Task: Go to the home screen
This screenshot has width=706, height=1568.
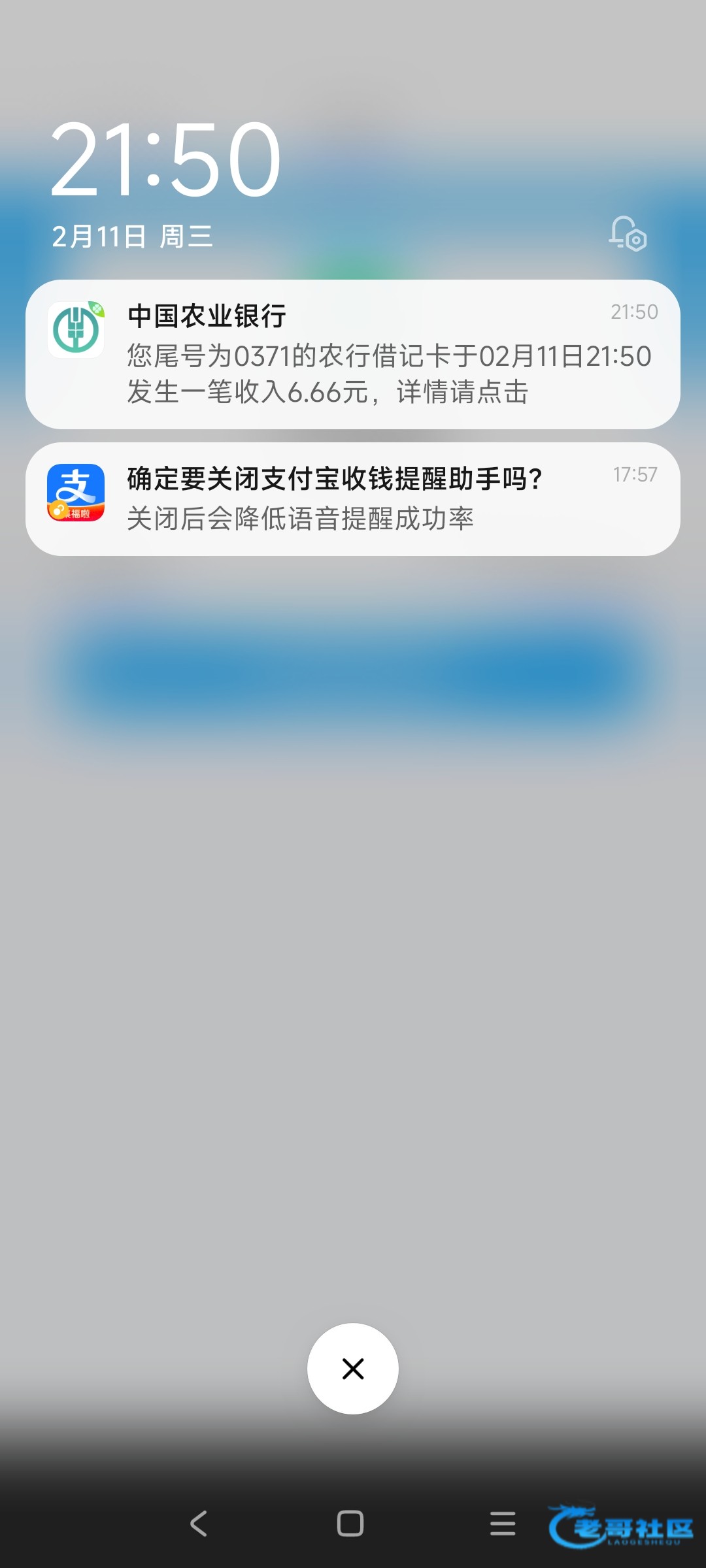Action: pyautogui.click(x=350, y=1524)
